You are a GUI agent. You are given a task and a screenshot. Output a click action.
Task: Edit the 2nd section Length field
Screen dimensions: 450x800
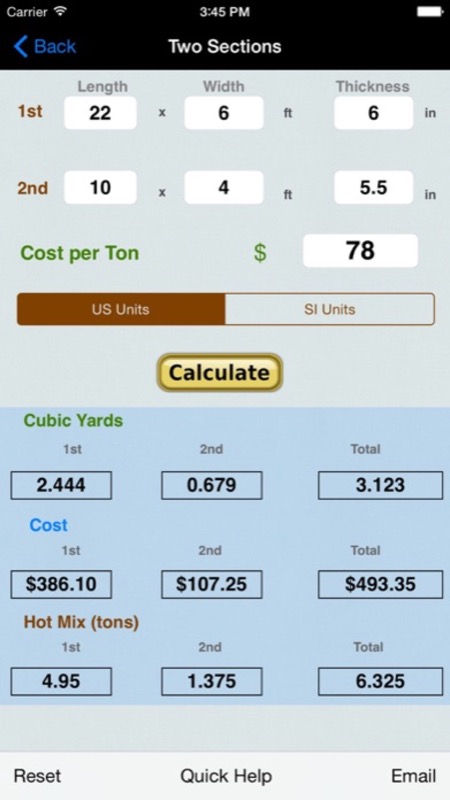coord(101,187)
